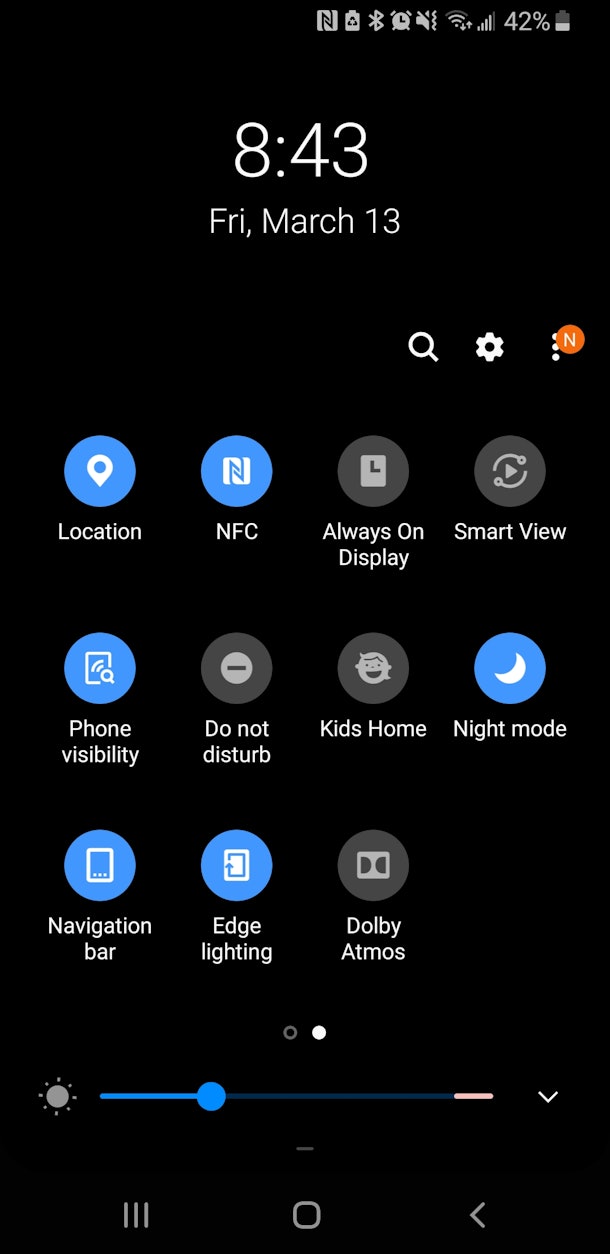Open quick settings search

tap(423, 347)
